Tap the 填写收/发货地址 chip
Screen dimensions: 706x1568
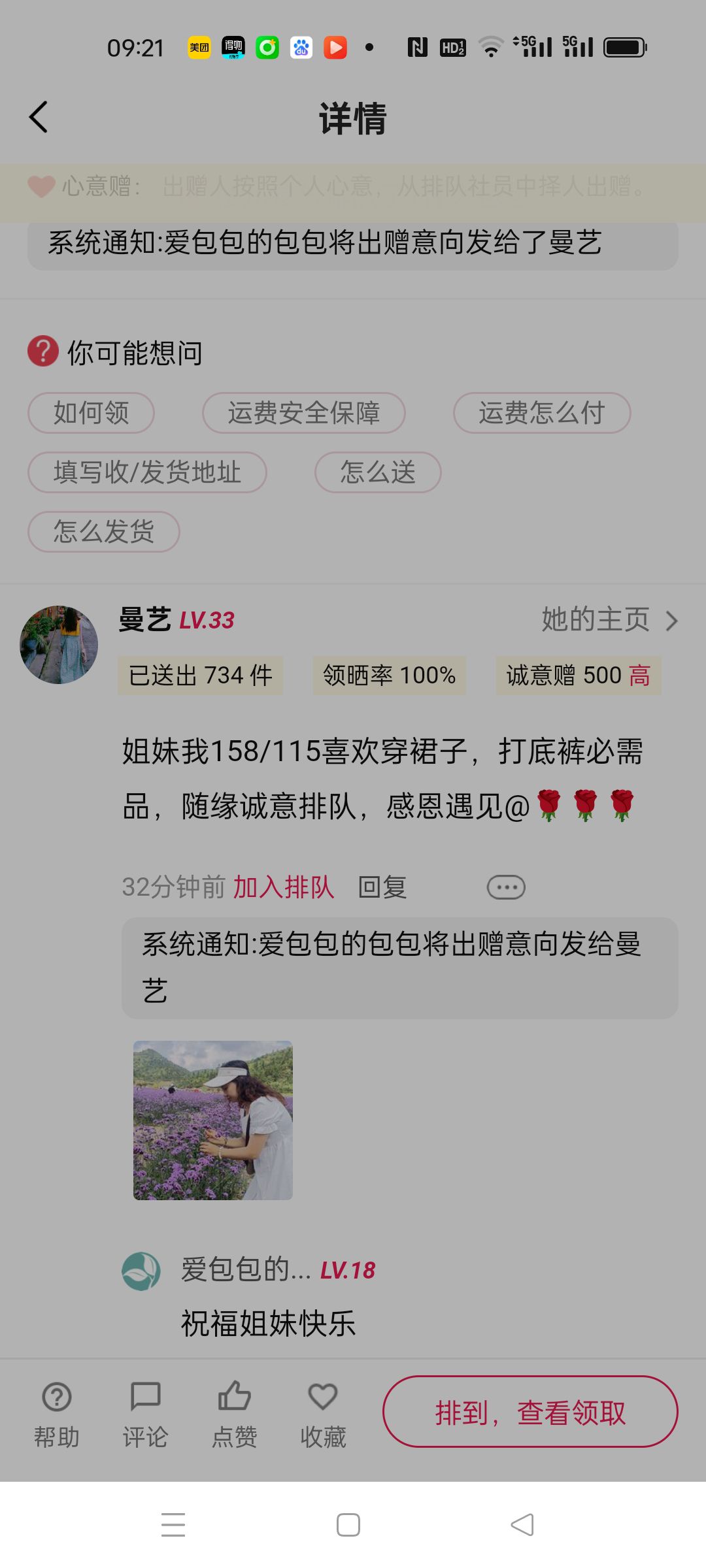[147, 472]
